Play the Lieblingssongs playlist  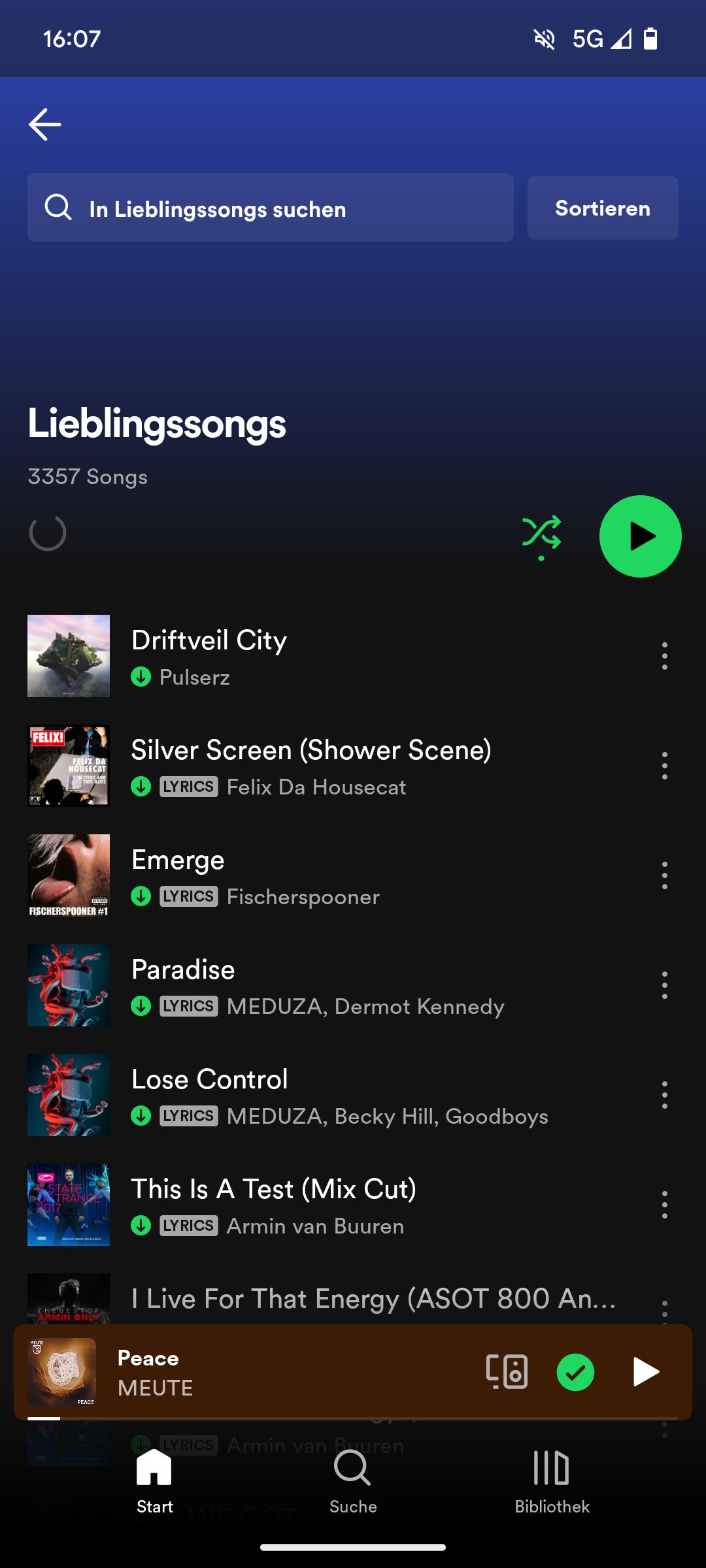(x=640, y=536)
